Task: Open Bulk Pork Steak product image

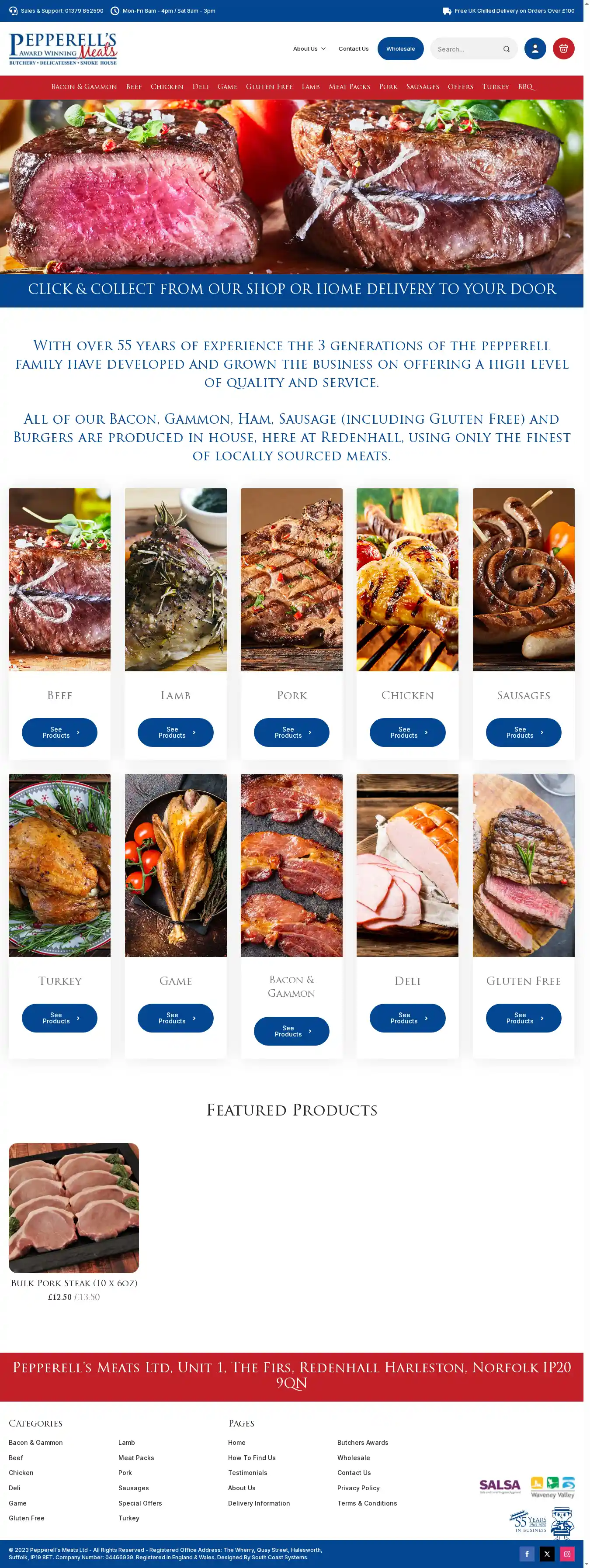Action: pyautogui.click(x=74, y=1208)
